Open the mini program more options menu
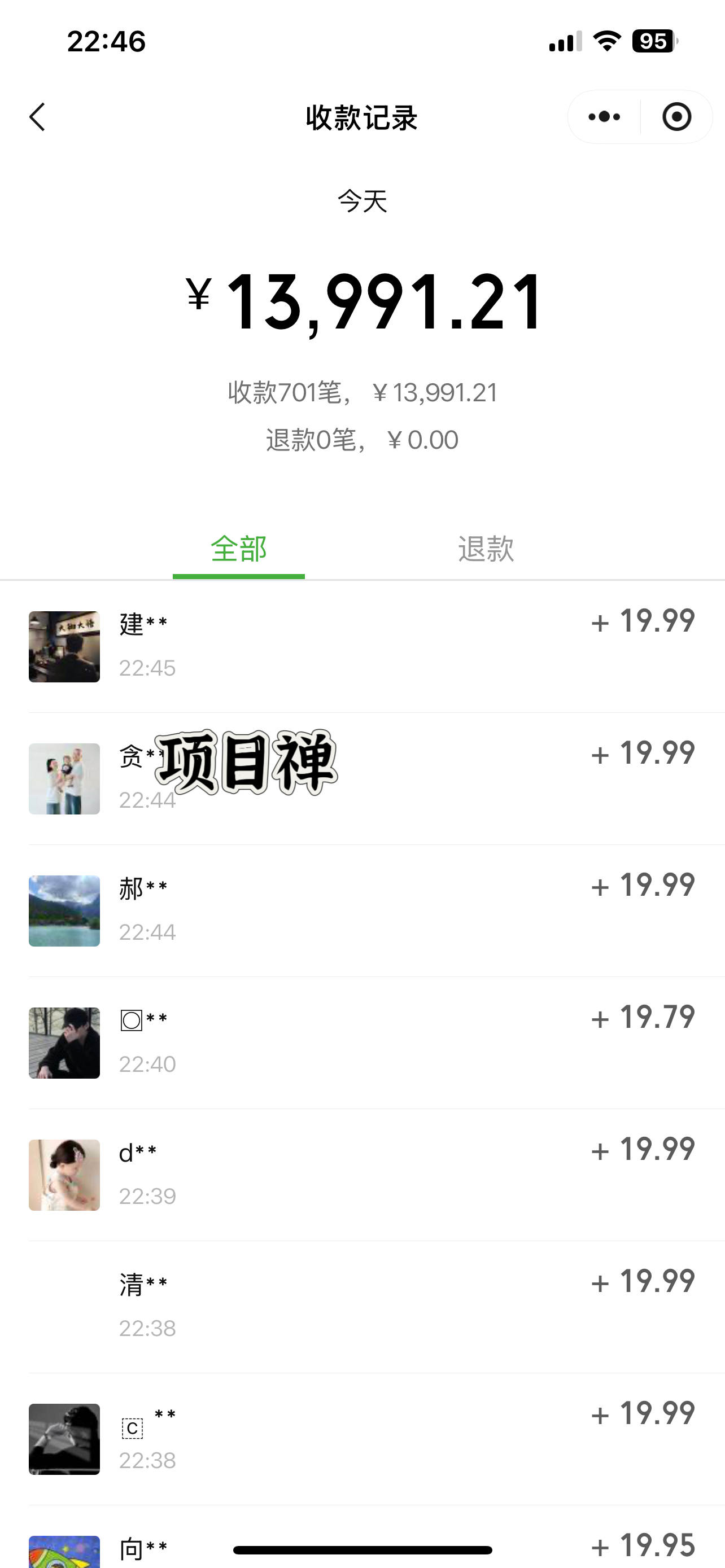 604,117
